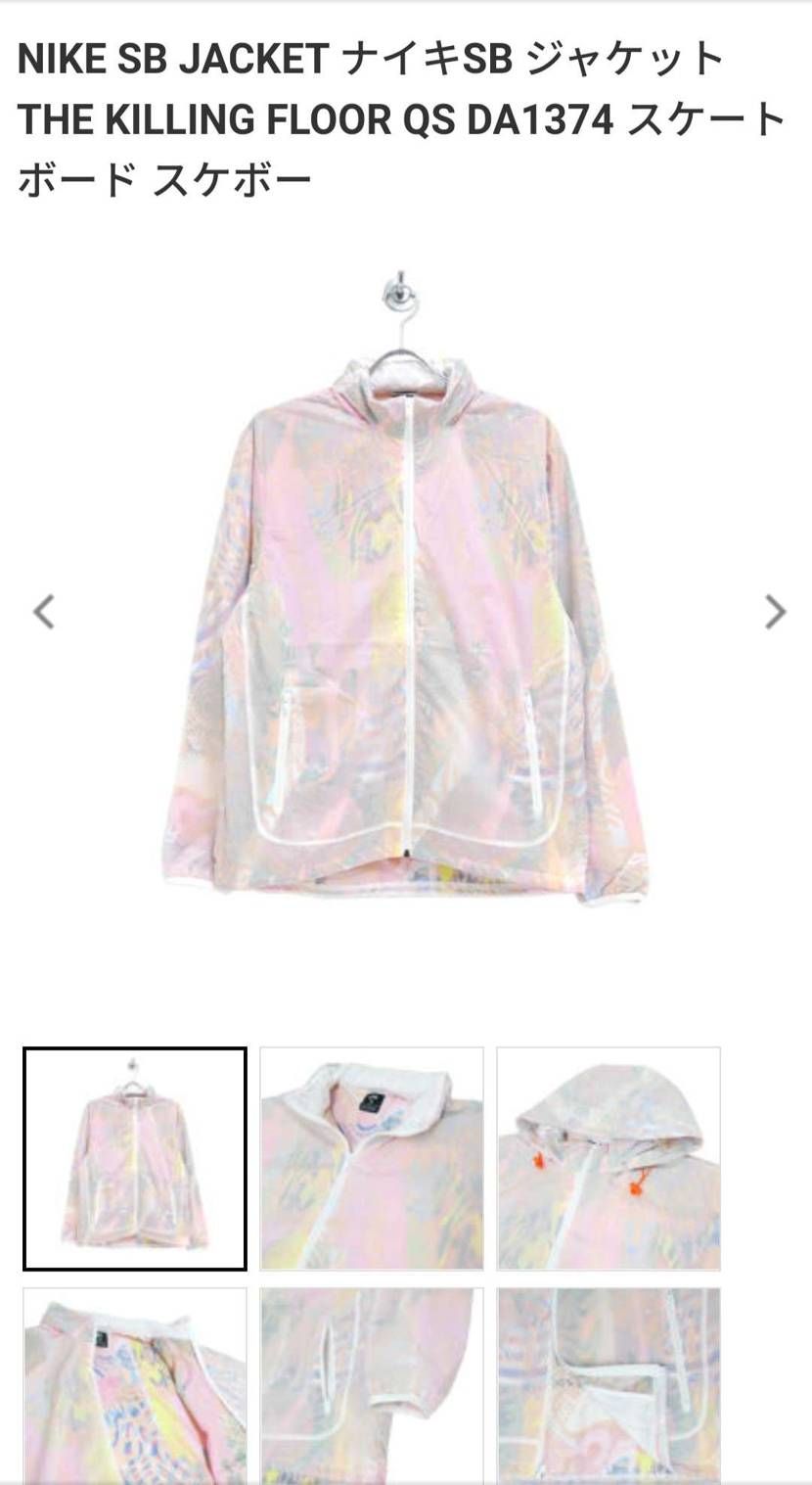Open the main jacket image
This screenshot has height=1485, width=812.
[x=405, y=607]
